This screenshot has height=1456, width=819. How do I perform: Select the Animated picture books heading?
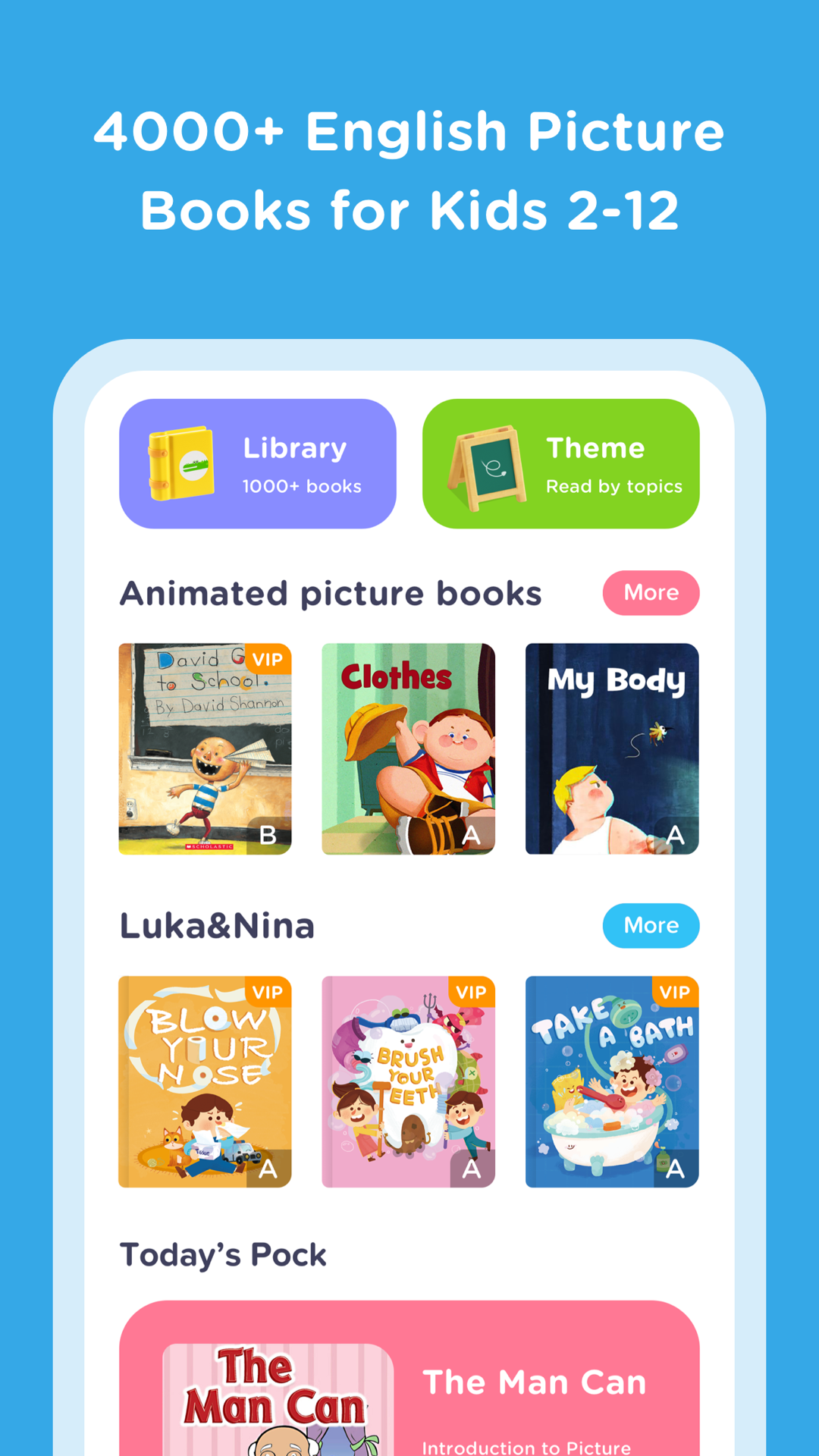click(x=331, y=594)
